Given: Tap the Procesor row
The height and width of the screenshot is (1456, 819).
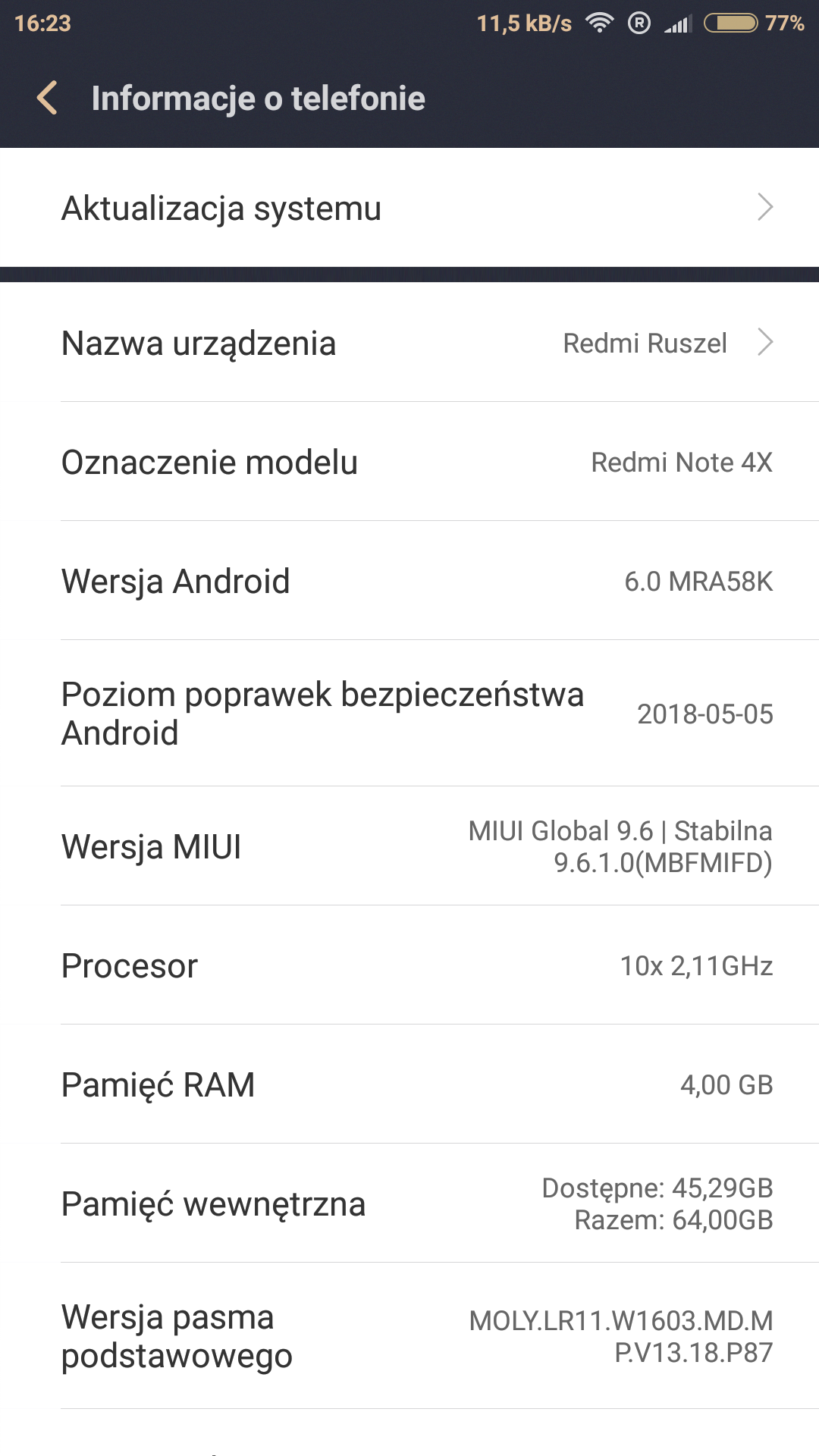Looking at the screenshot, I should [409, 965].
